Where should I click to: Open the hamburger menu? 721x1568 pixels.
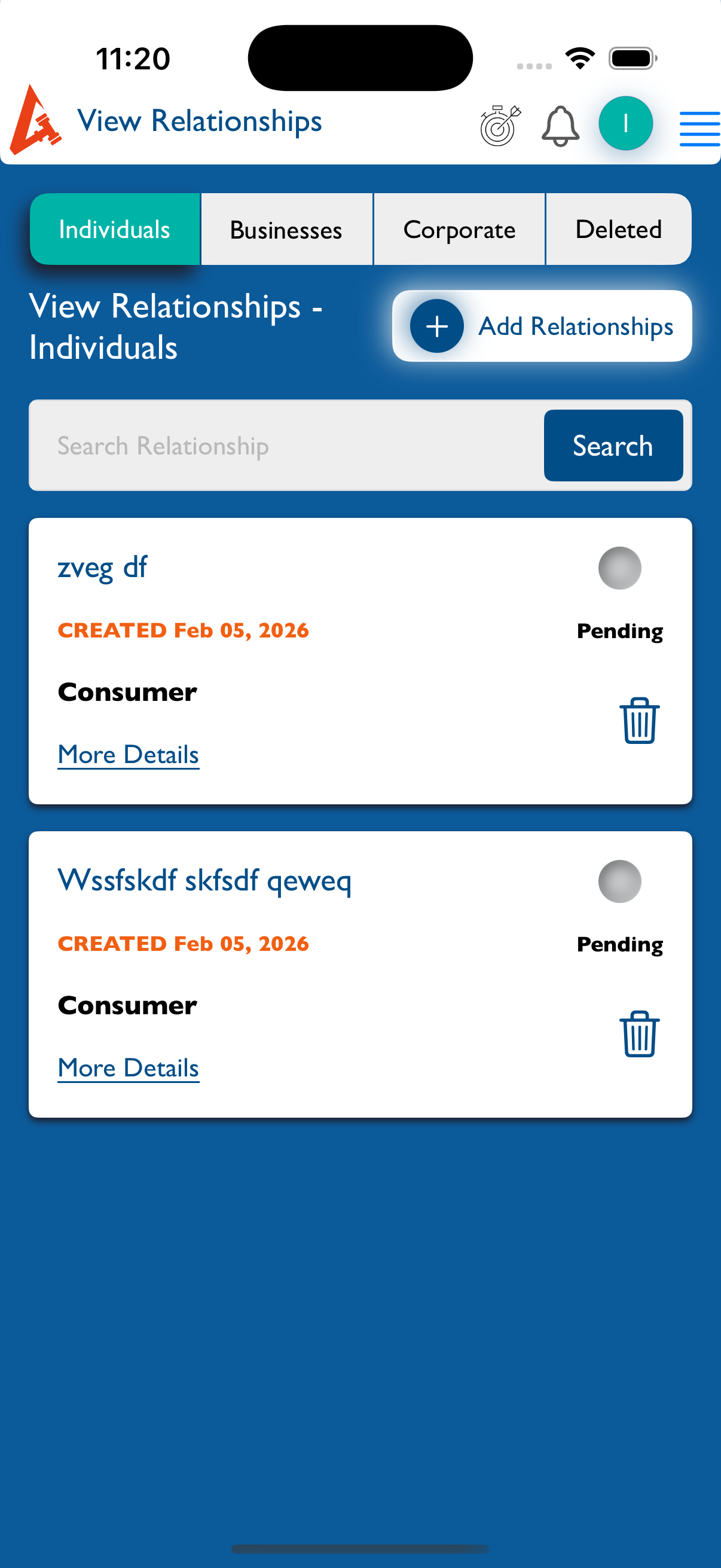click(x=699, y=129)
